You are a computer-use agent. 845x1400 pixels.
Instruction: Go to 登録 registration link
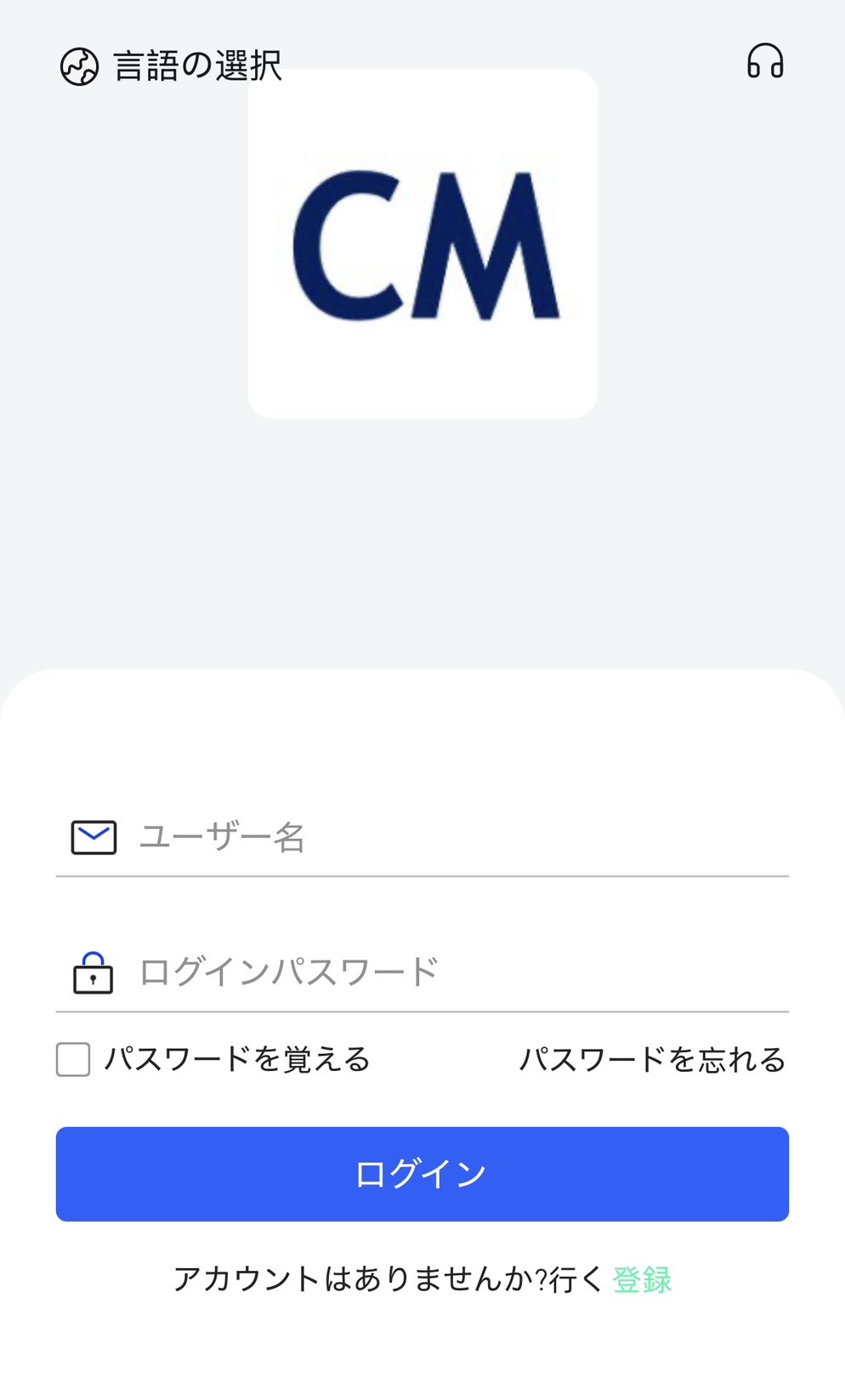click(643, 1279)
